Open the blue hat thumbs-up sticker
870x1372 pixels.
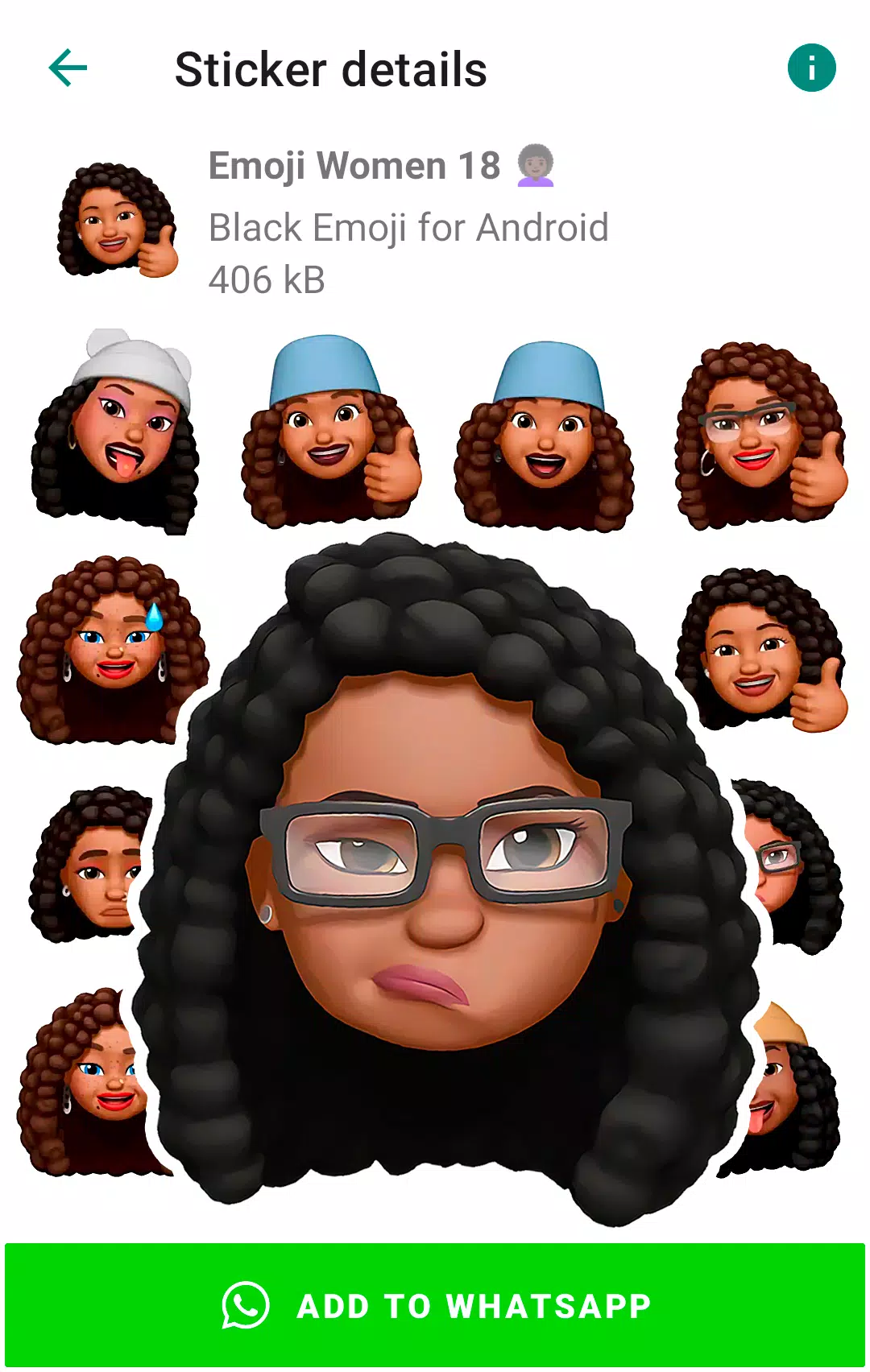point(330,433)
